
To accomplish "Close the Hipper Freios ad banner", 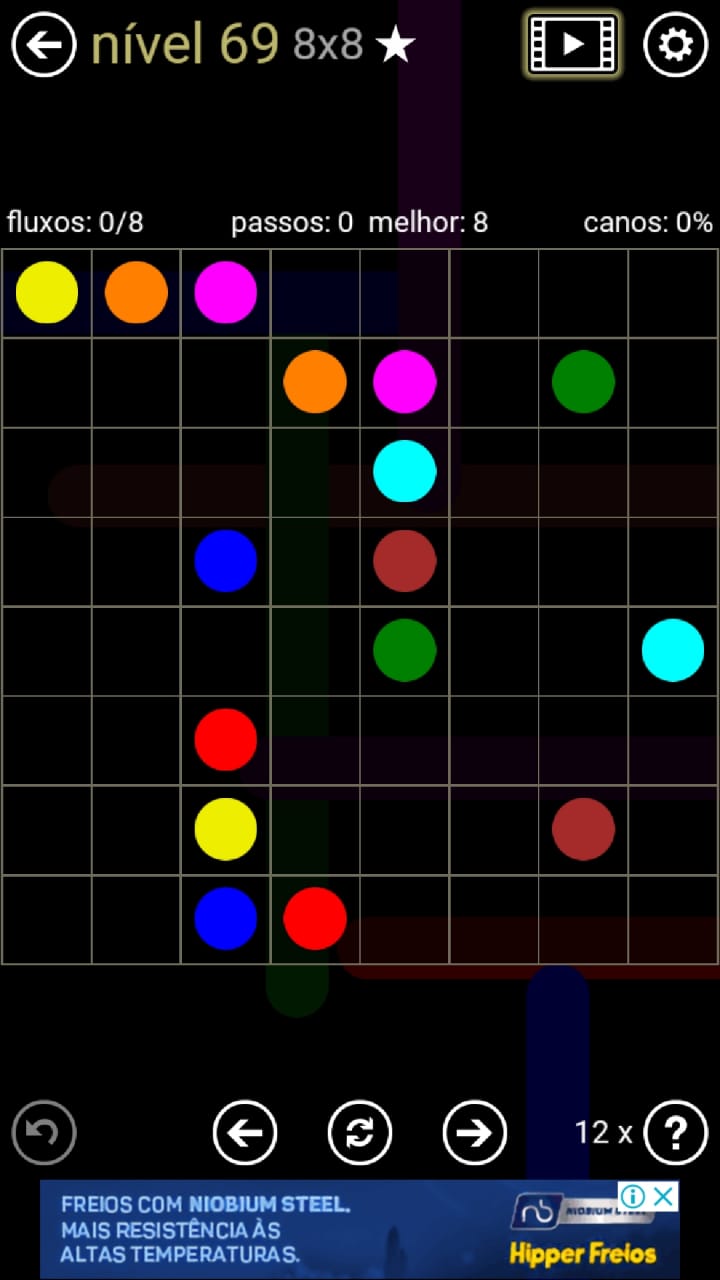I will (x=664, y=1196).
